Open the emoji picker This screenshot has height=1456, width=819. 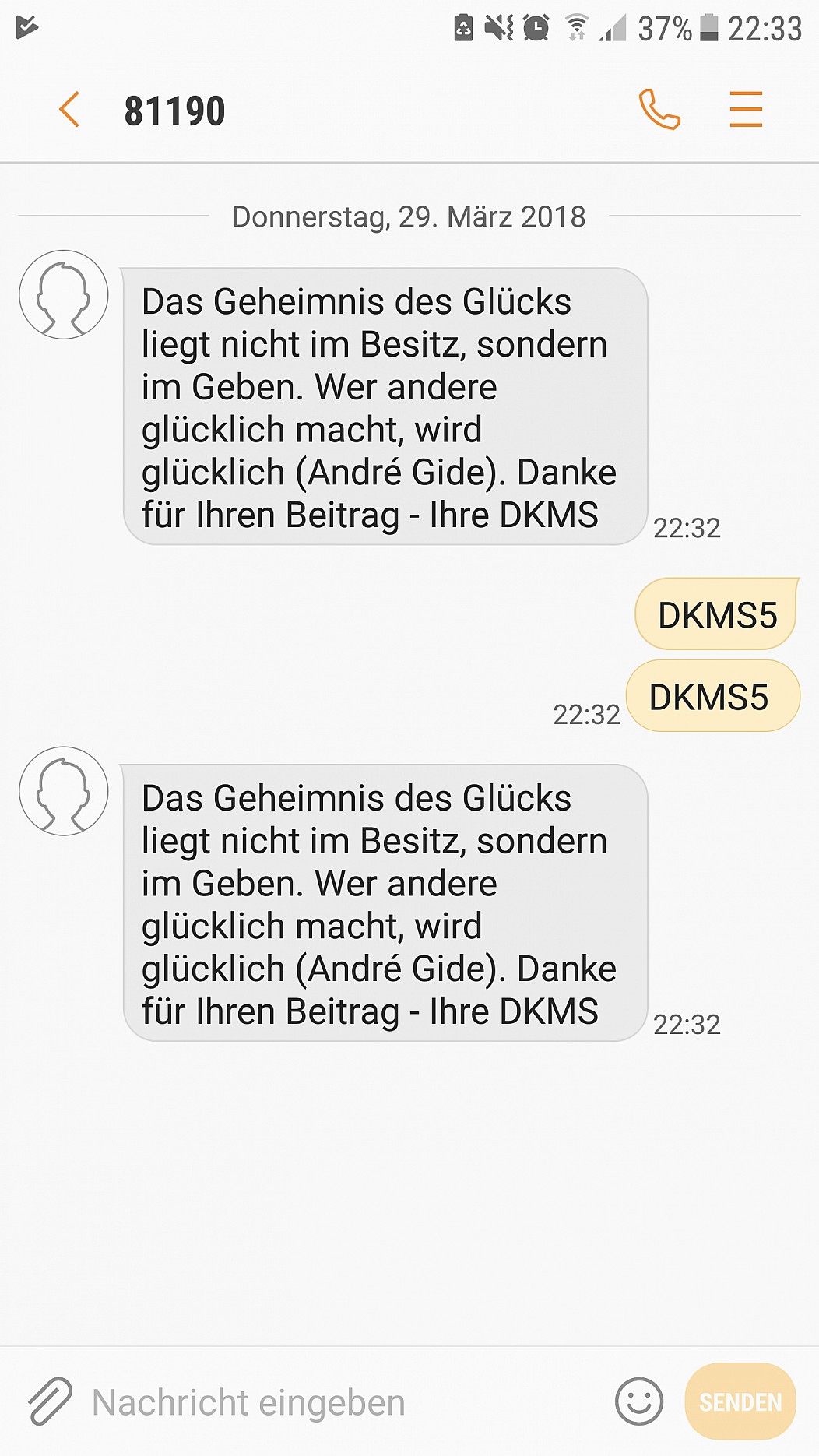click(x=638, y=1401)
